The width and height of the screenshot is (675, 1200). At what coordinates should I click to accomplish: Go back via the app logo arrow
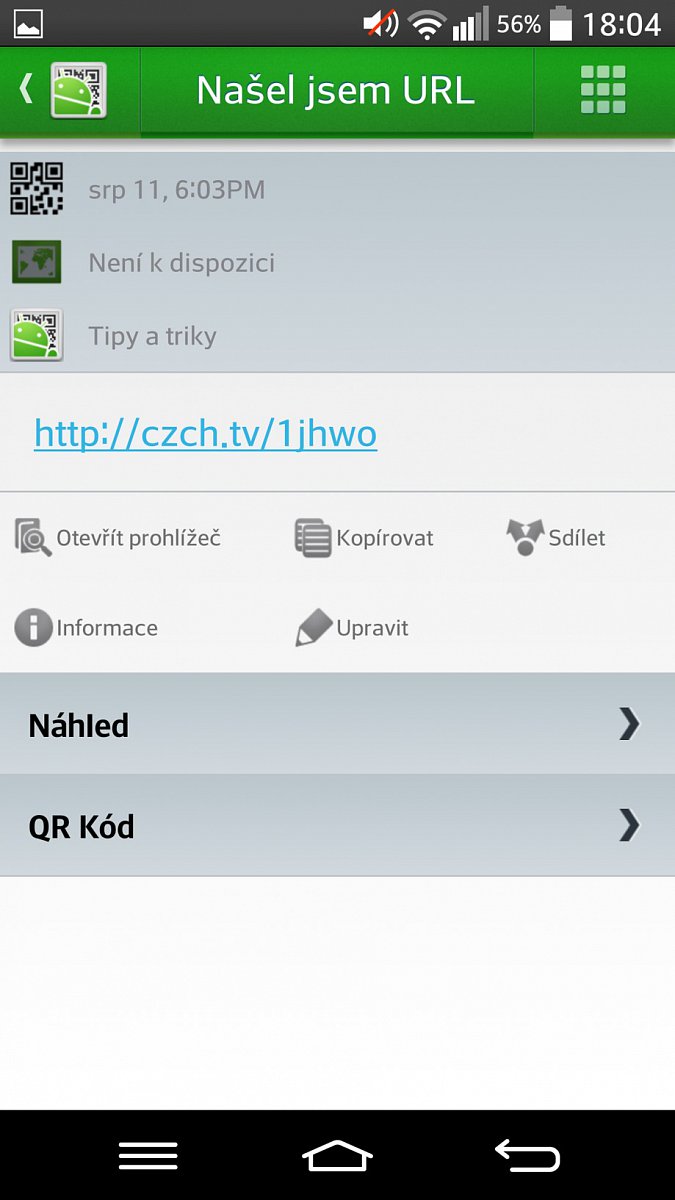click(x=63, y=91)
